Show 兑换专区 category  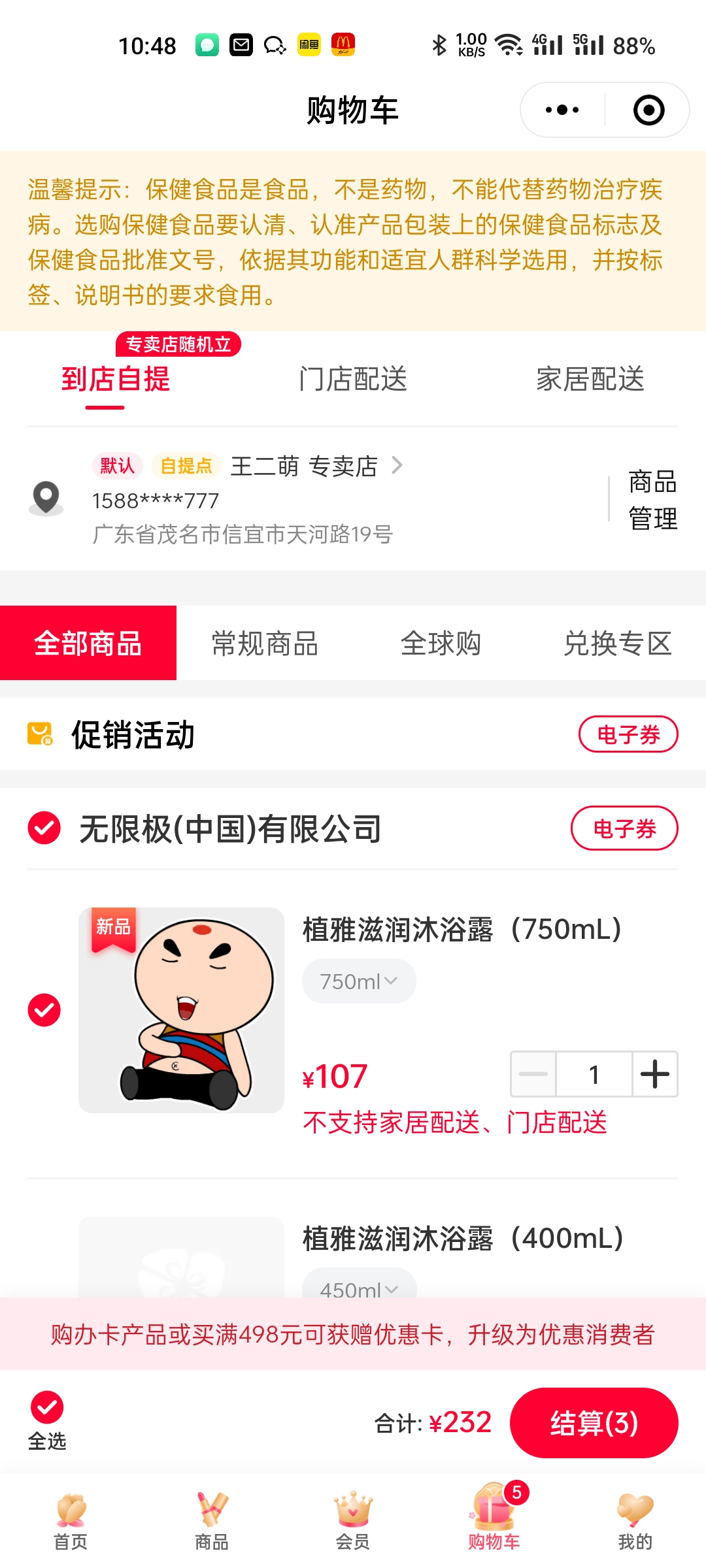pyautogui.click(x=618, y=644)
